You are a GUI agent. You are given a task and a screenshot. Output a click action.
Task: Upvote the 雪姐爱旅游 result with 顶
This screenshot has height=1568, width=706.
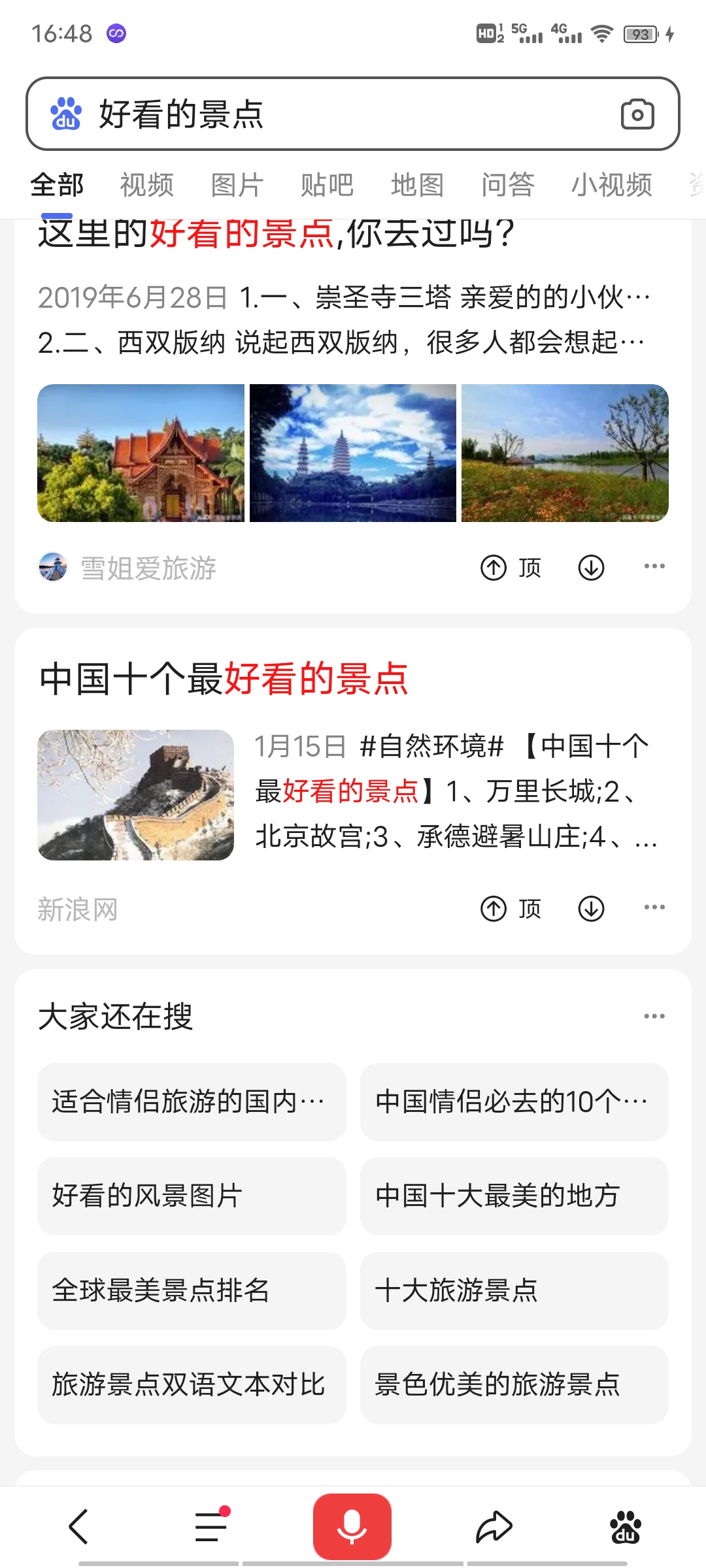pos(511,568)
